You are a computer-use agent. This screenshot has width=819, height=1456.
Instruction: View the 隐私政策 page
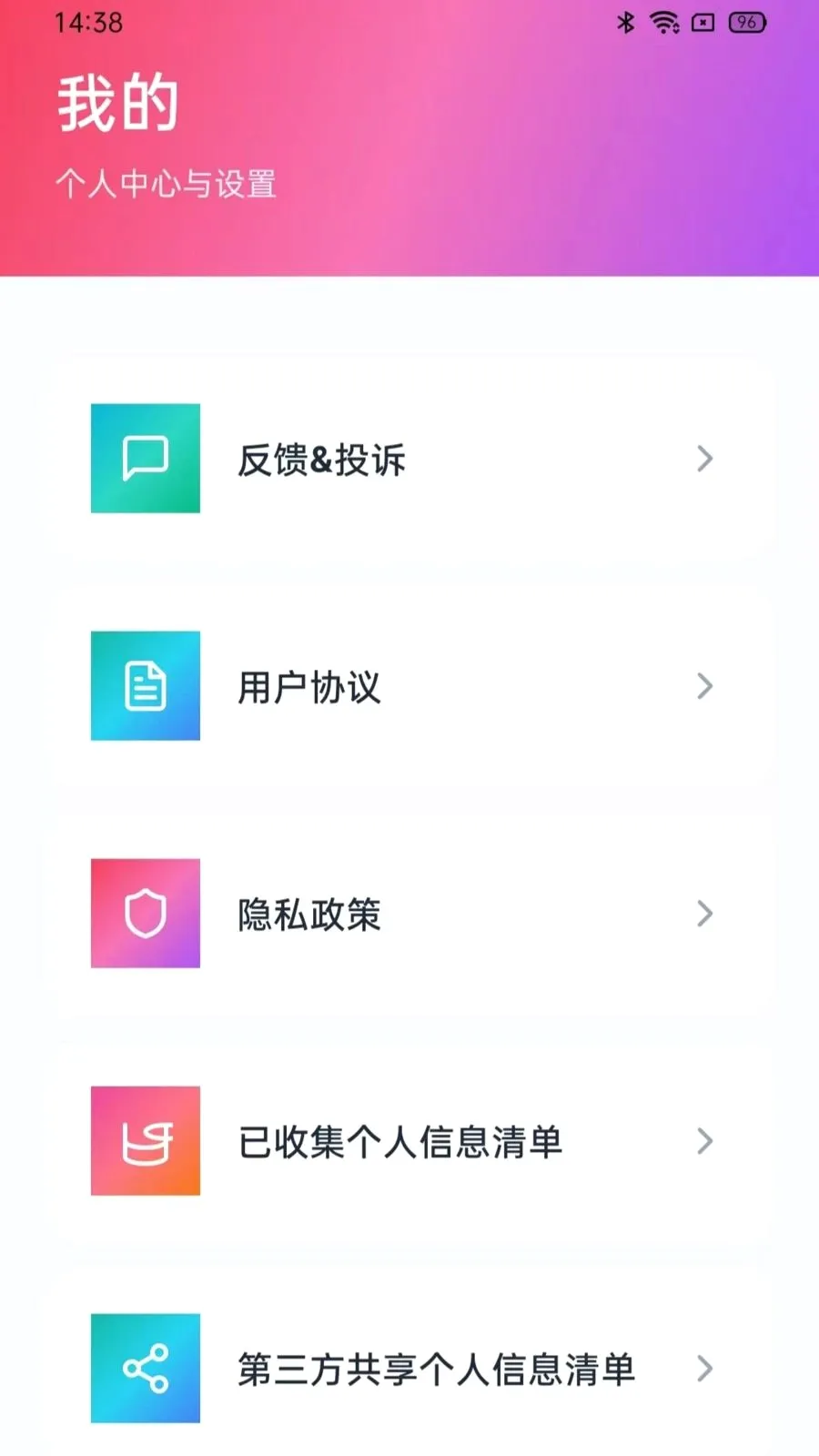[409, 914]
